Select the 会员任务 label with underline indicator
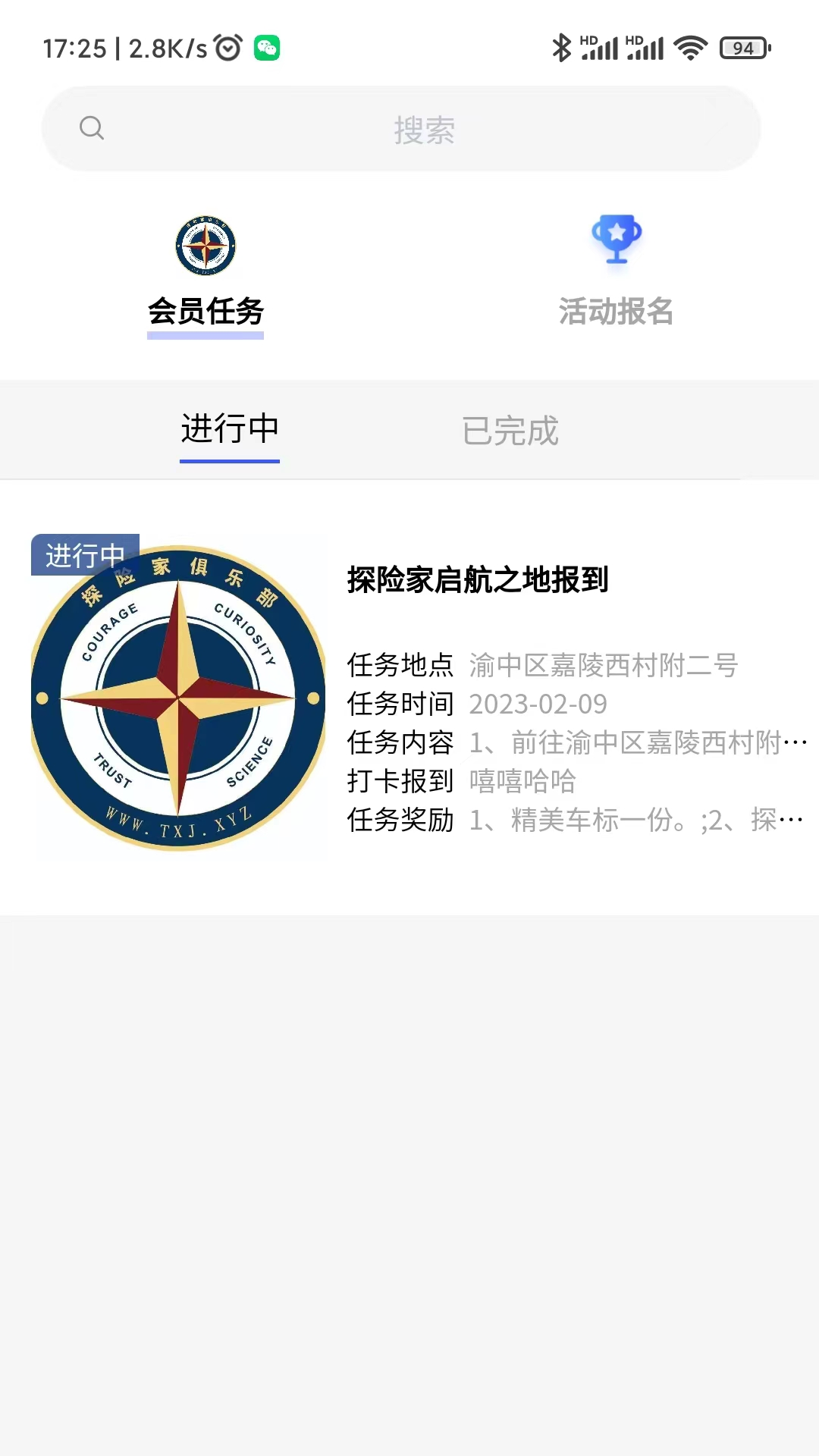Image resolution: width=819 pixels, height=1456 pixels. tap(205, 312)
